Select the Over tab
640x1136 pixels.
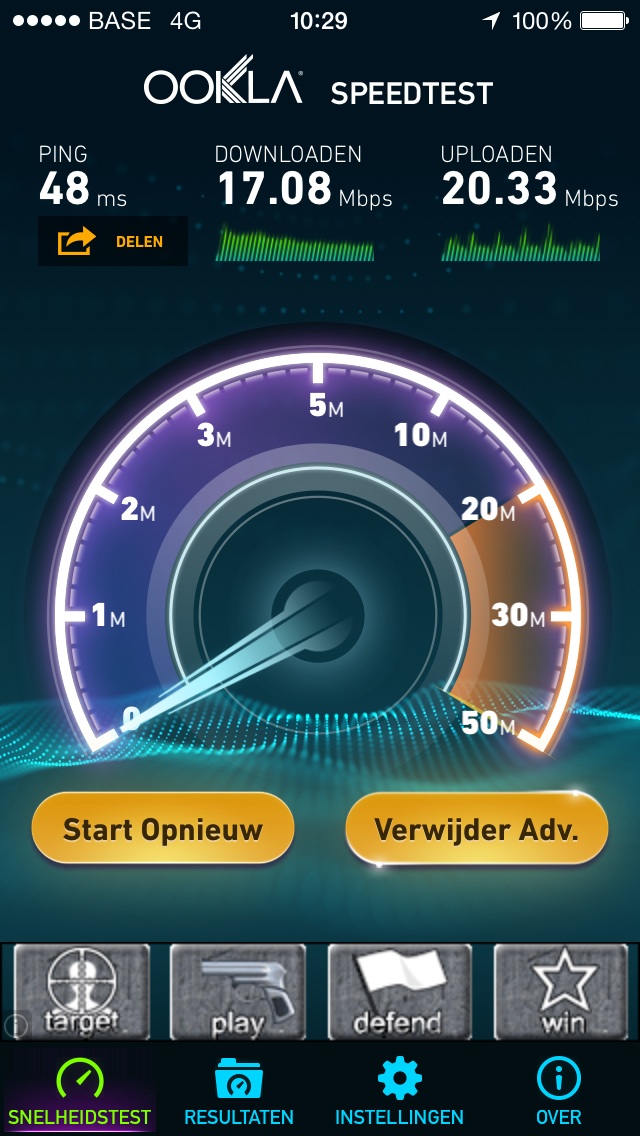click(558, 1090)
